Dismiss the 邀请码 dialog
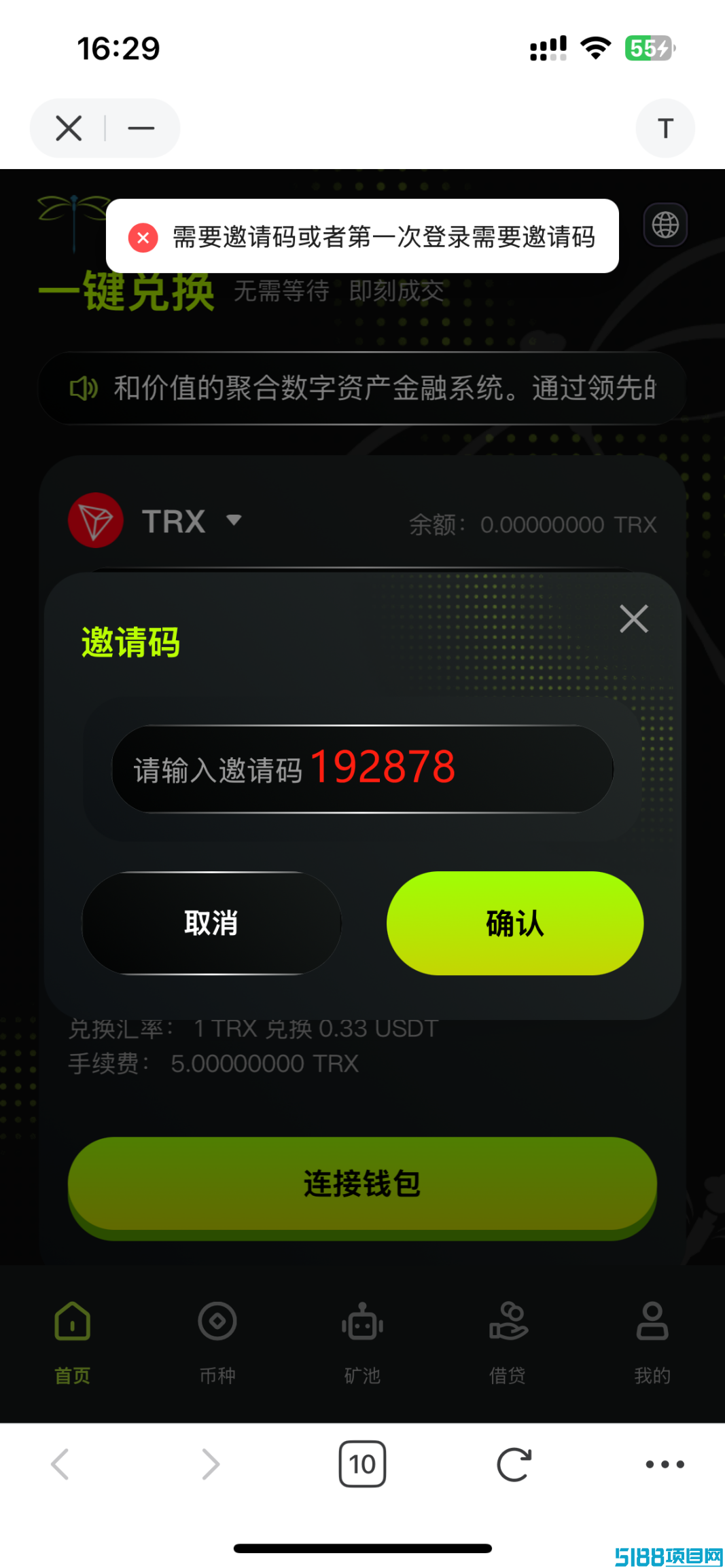The image size is (725, 1568). click(633, 619)
